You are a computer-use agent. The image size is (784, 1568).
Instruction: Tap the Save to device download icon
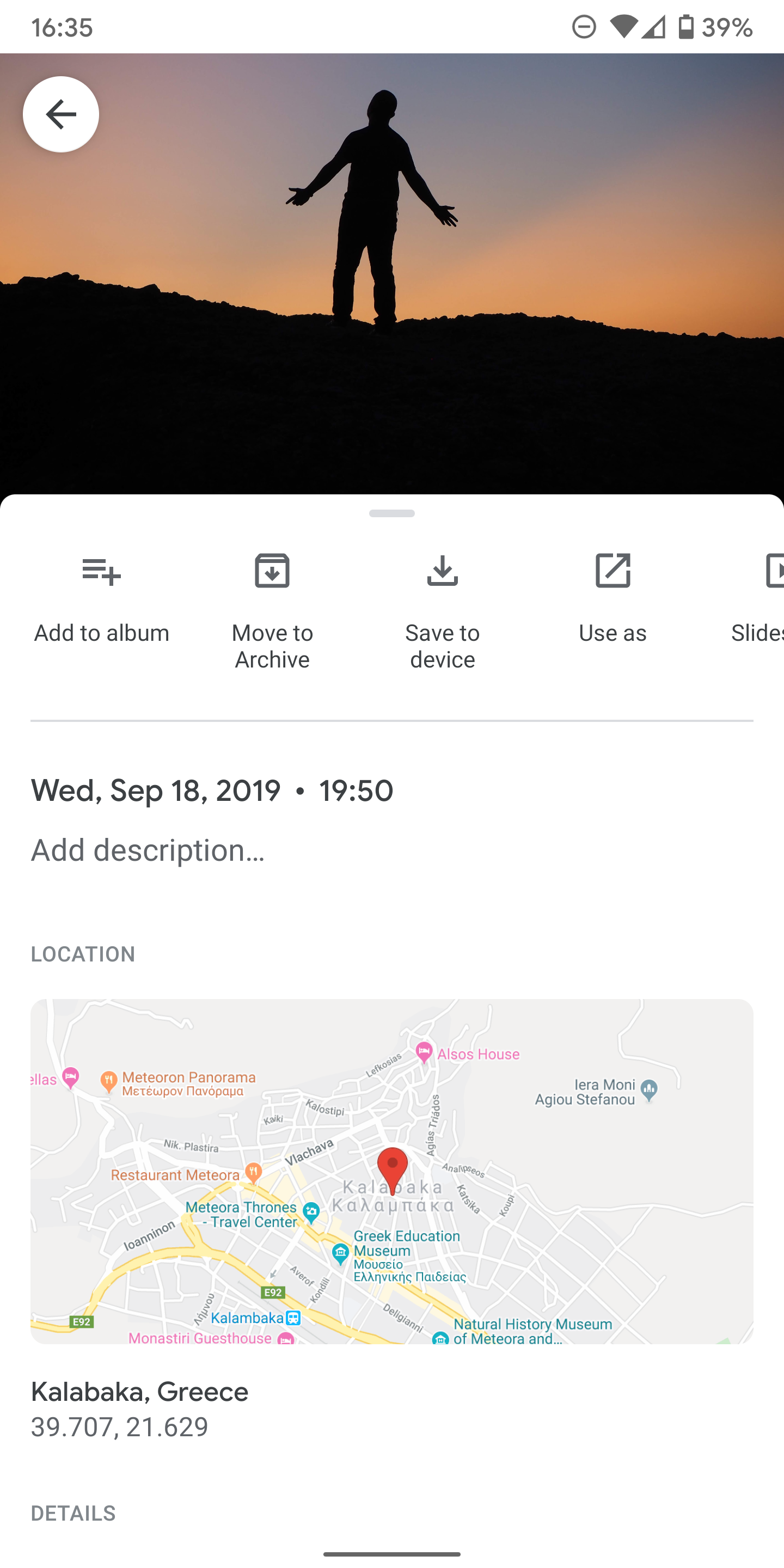point(443,571)
